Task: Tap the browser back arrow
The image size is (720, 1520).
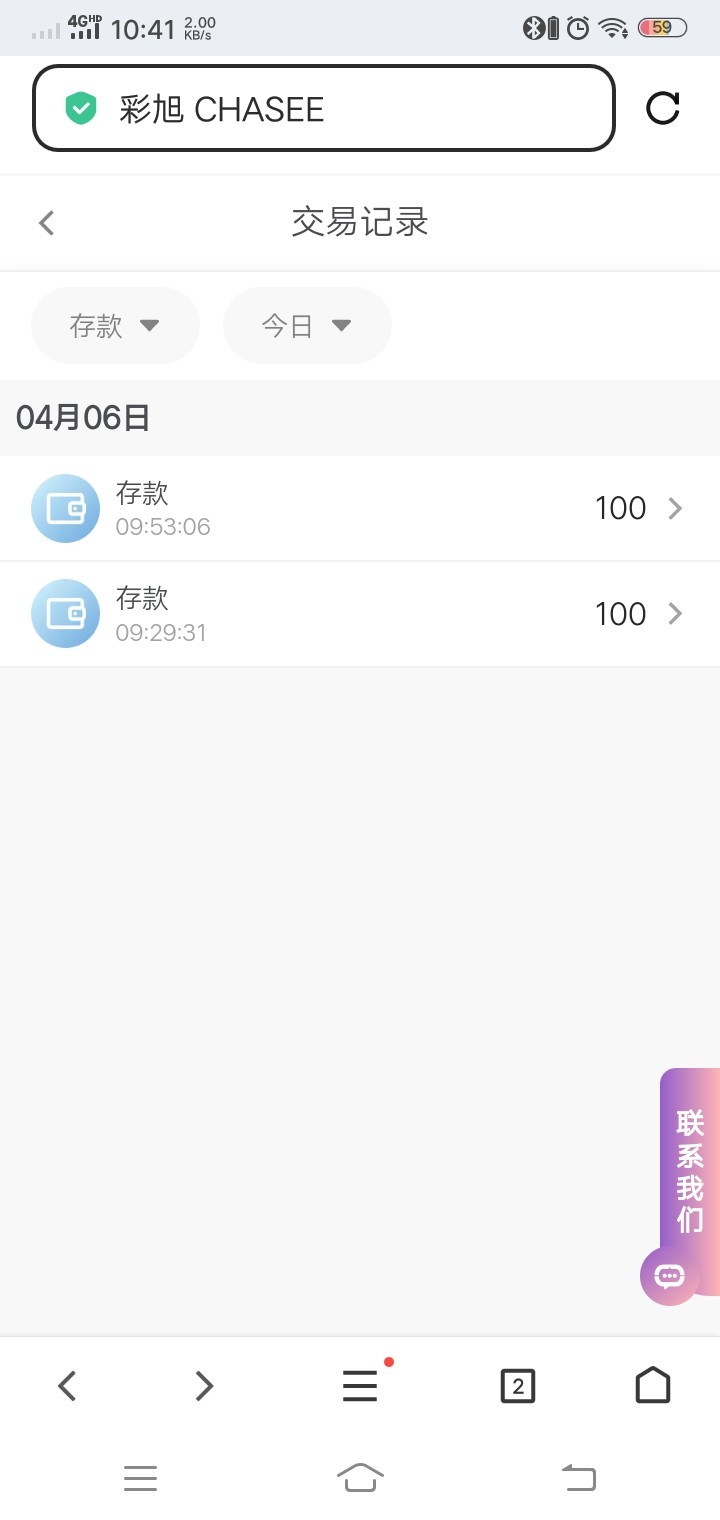Action: click(67, 1386)
